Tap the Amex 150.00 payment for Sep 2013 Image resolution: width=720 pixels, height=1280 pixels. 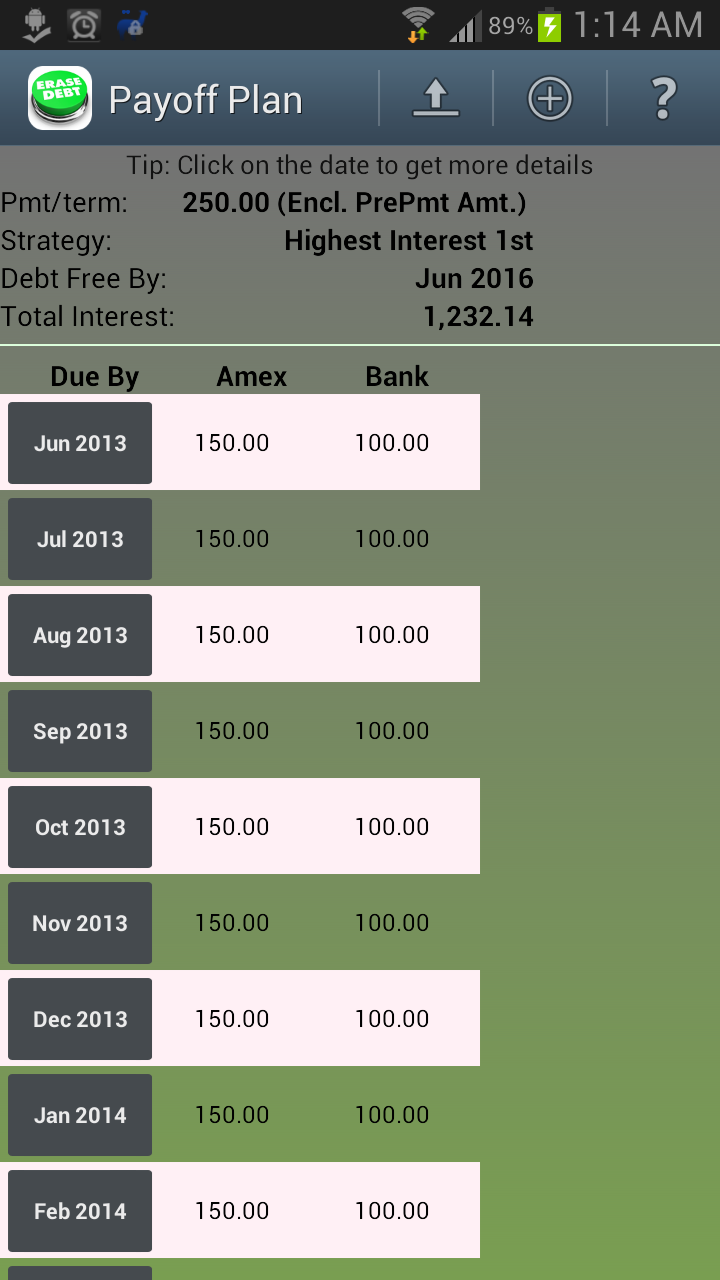(x=232, y=731)
